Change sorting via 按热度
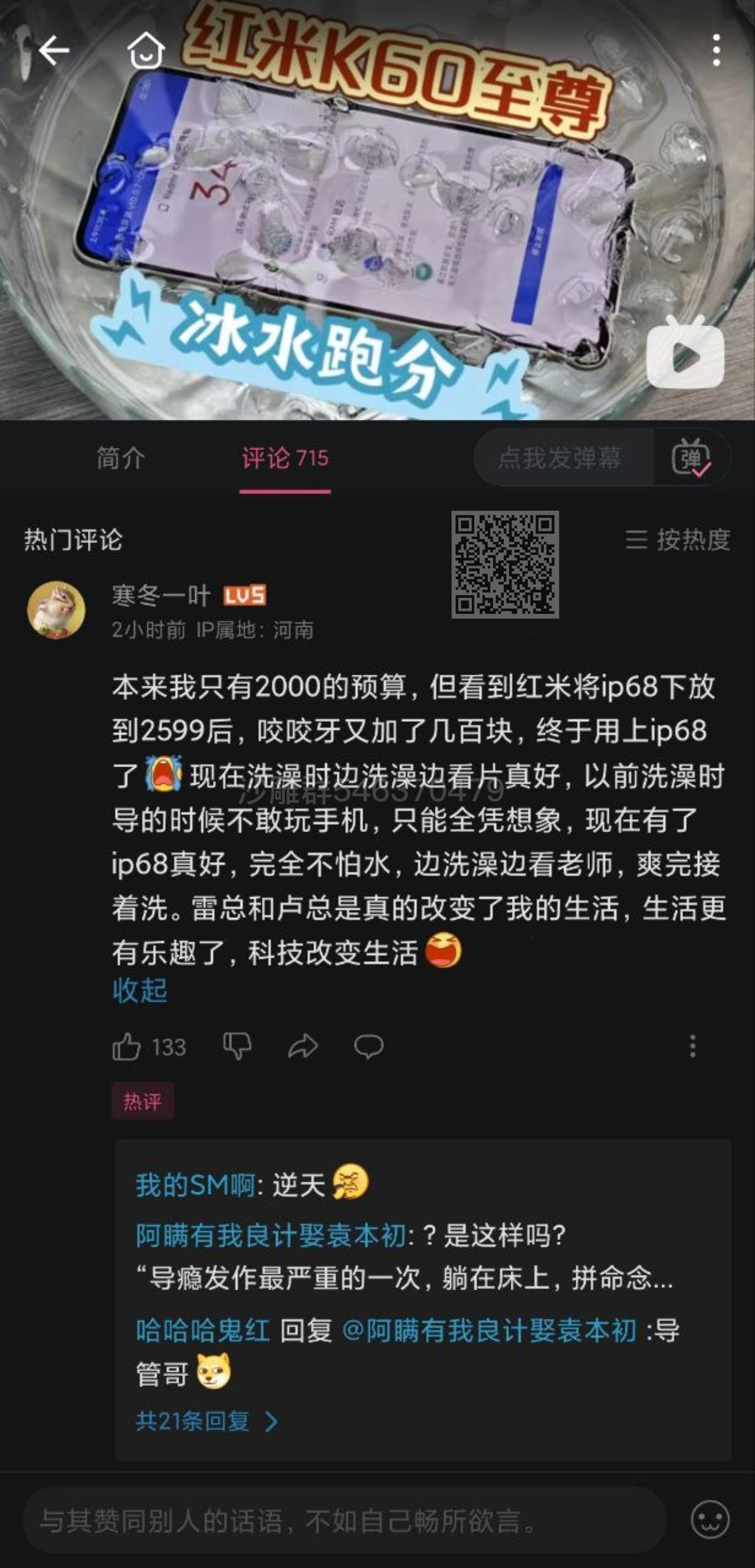 [x=678, y=540]
